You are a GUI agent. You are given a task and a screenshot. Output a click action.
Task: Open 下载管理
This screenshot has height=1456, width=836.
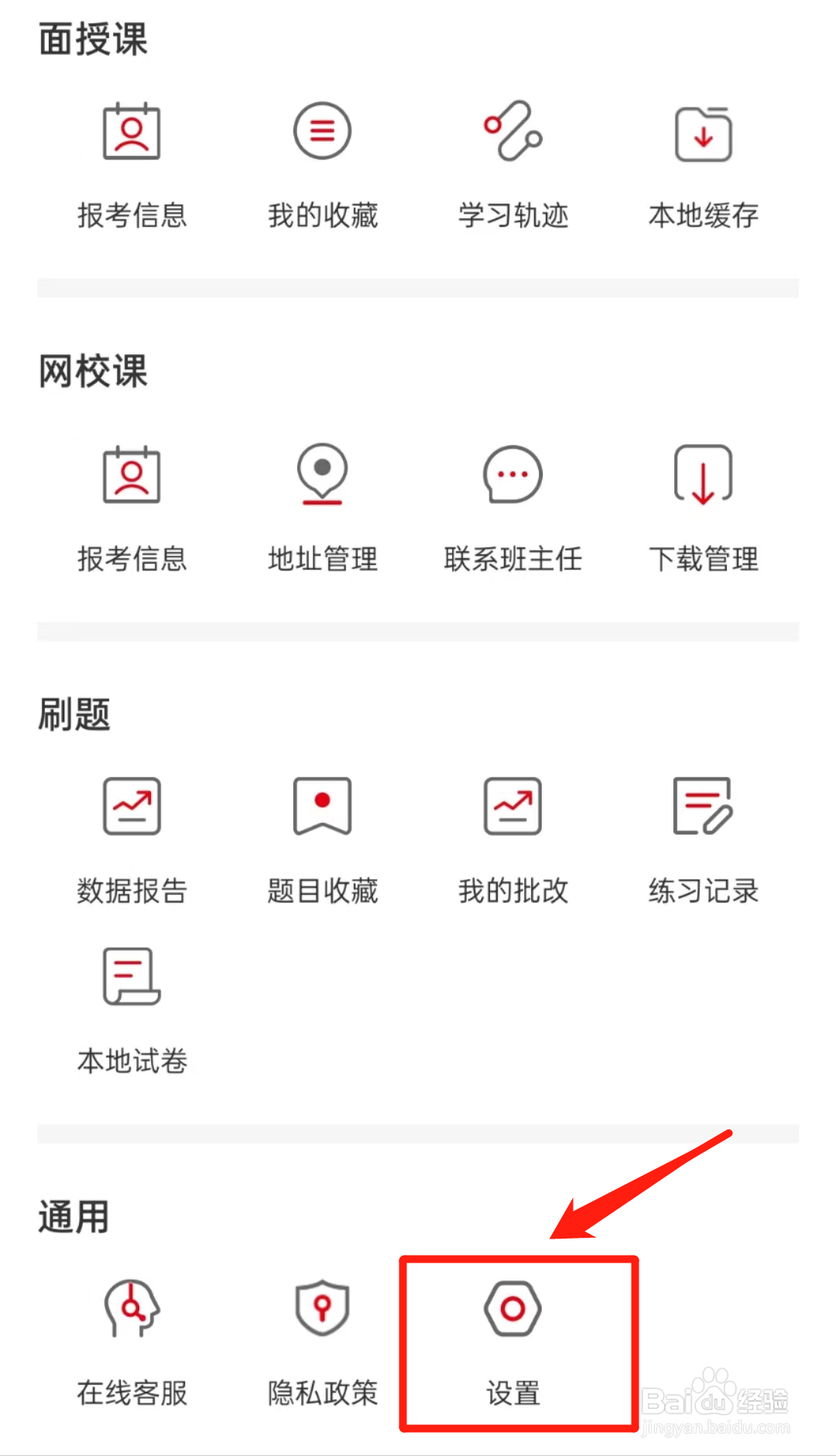coord(703,508)
